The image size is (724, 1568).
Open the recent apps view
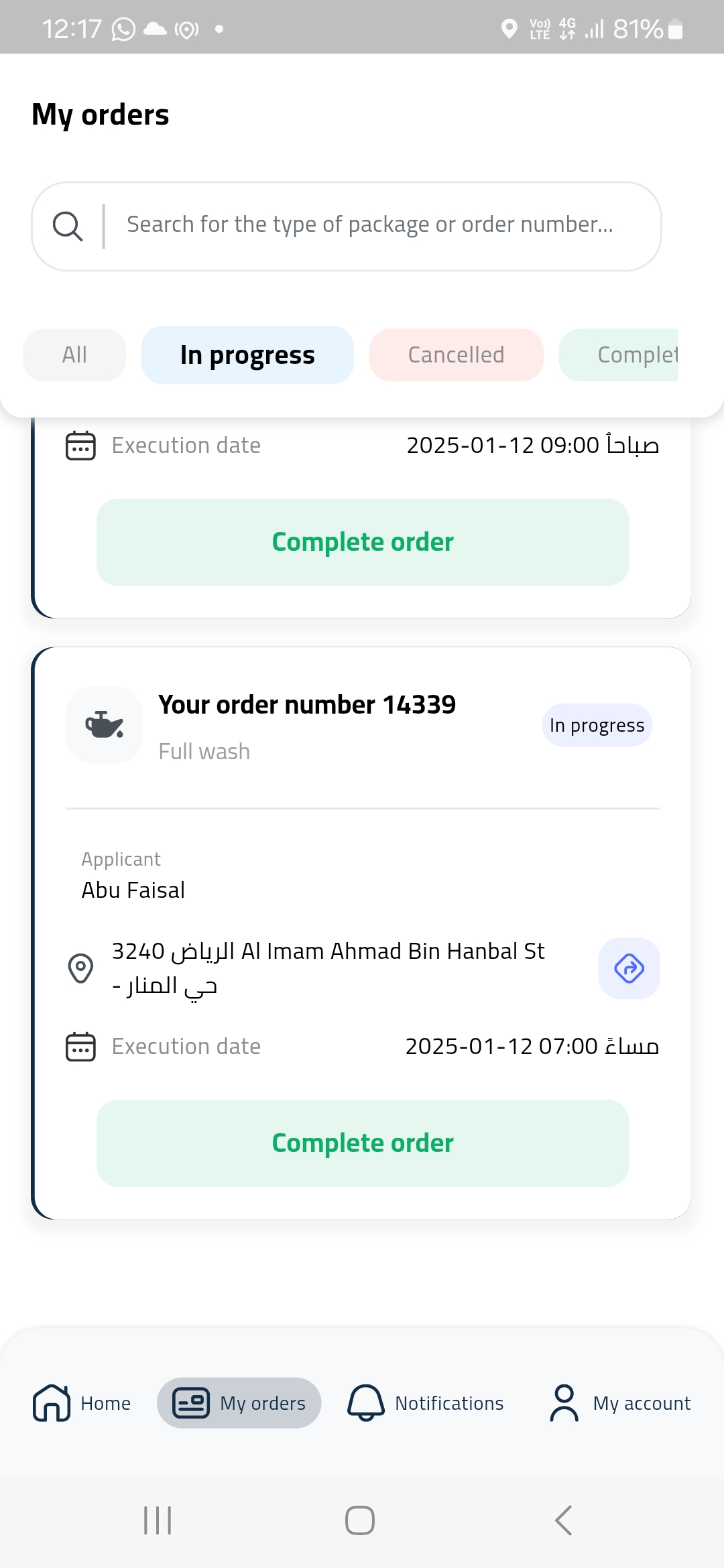point(158,1520)
